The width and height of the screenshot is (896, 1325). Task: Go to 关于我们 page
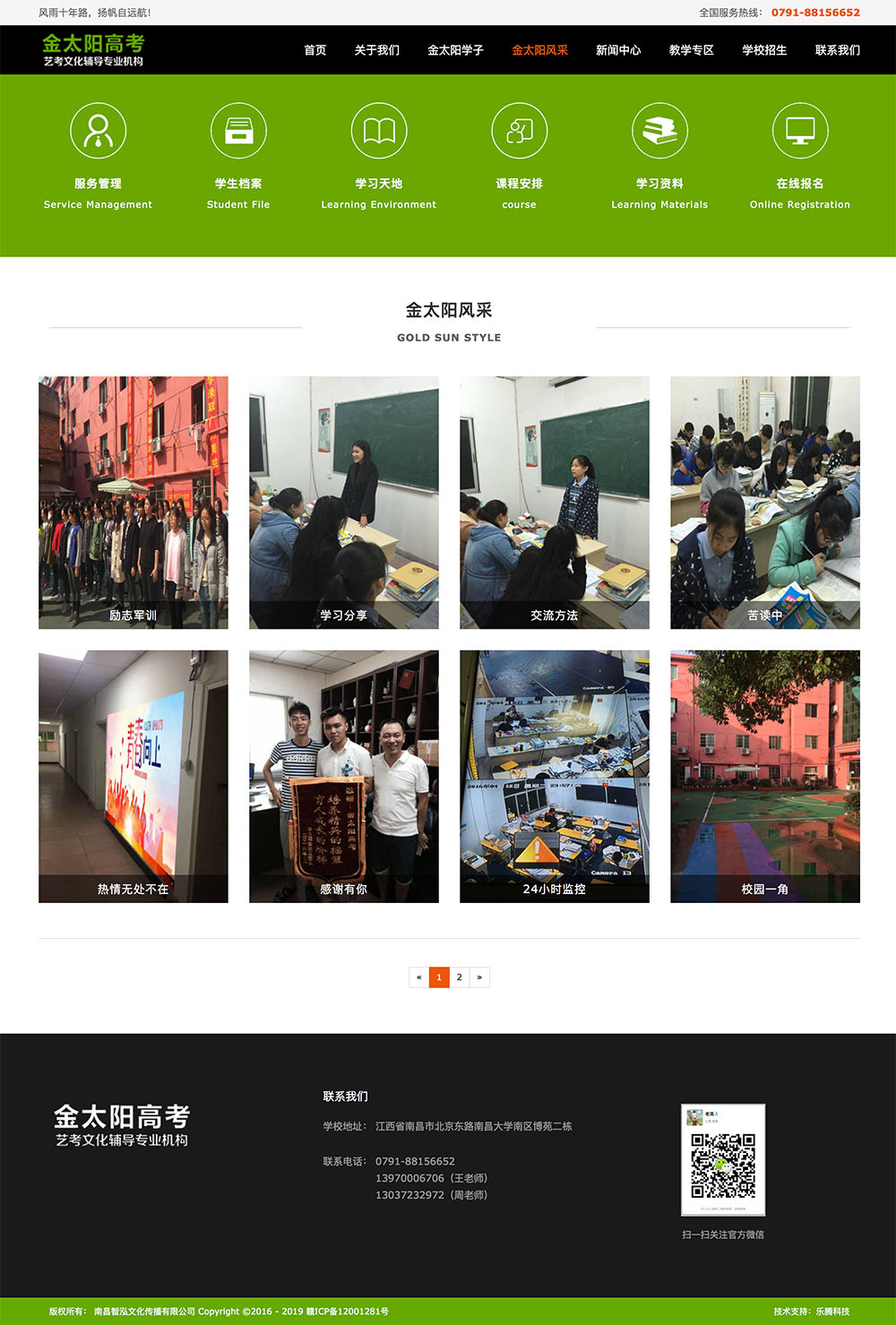[x=376, y=50]
